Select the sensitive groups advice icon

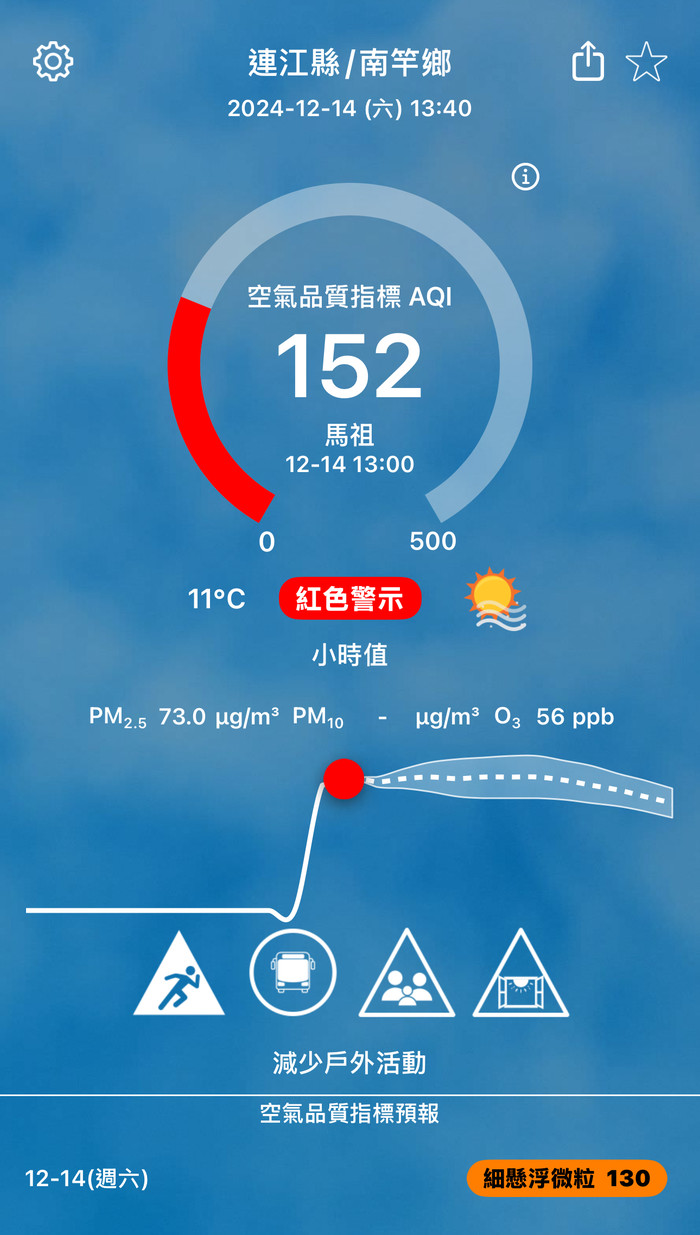pyautogui.click(x=407, y=973)
